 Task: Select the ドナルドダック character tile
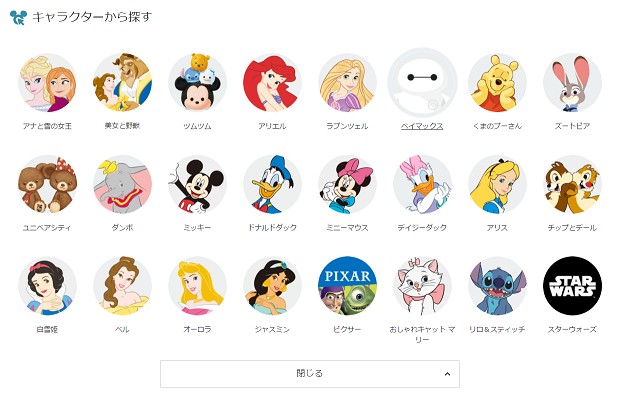(272, 184)
